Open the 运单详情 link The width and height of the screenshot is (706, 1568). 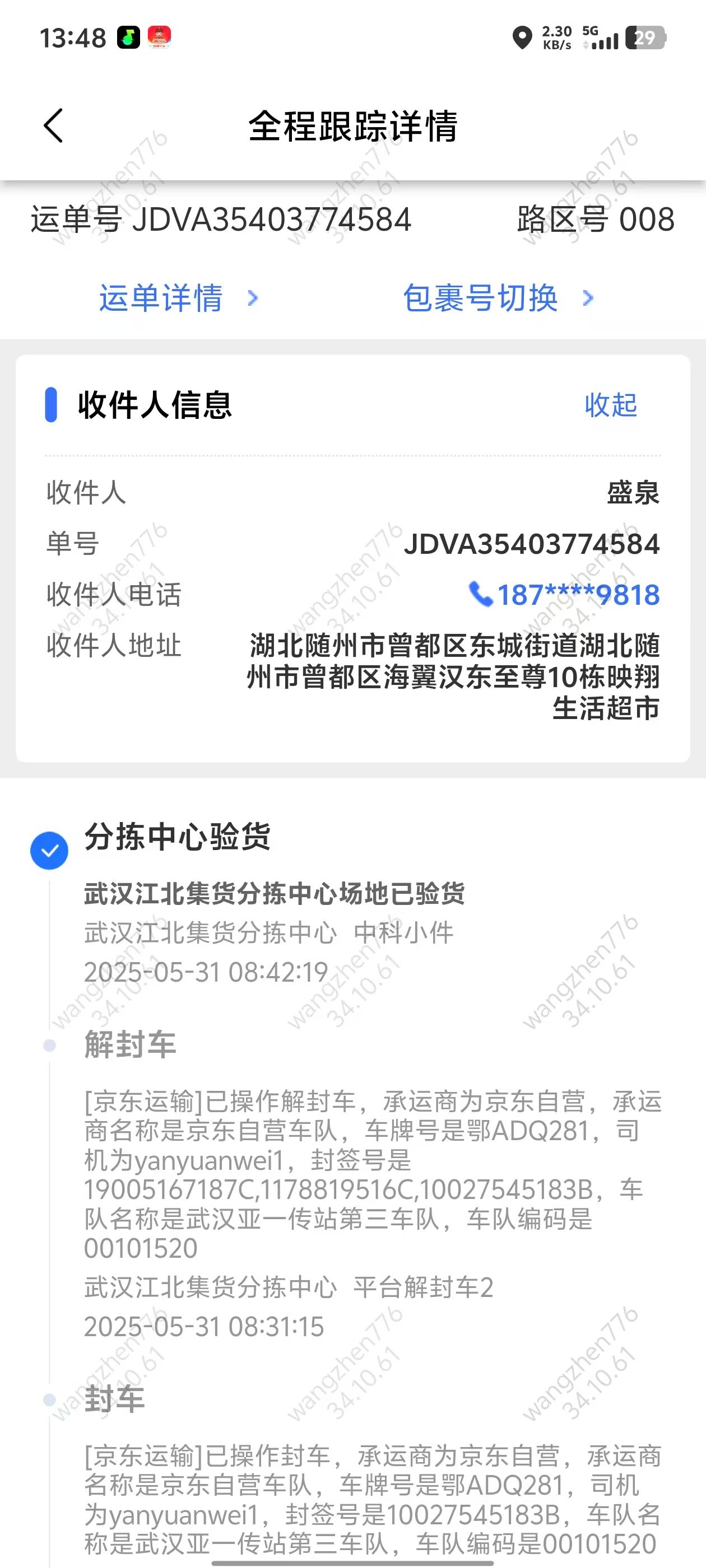[x=179, y=298]
